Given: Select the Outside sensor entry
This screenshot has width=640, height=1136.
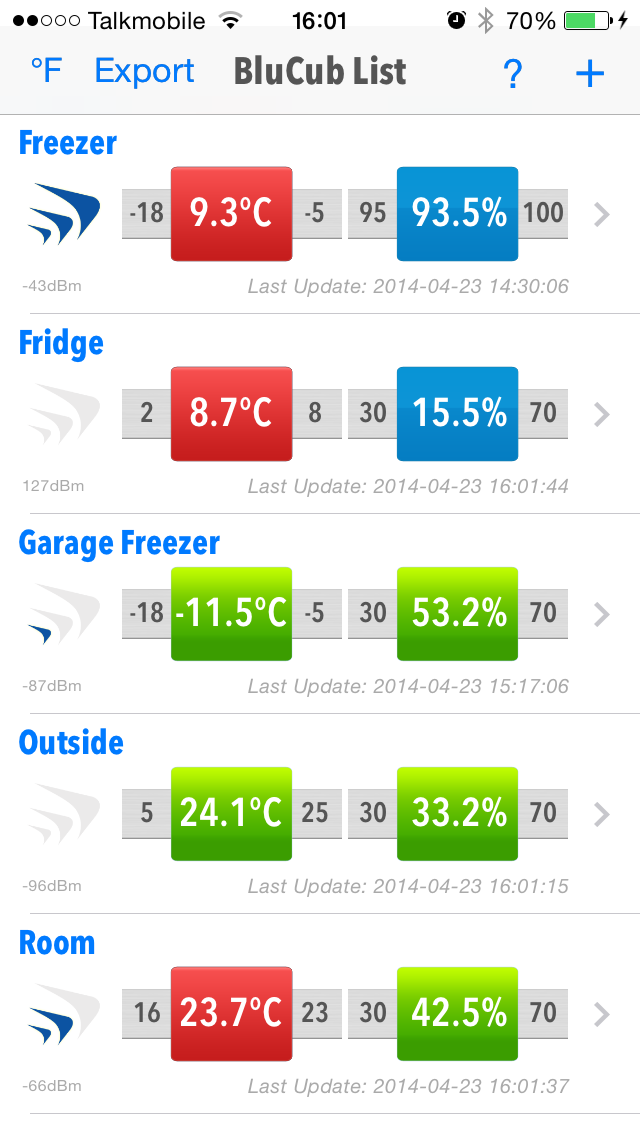Looking at the screenshot, I should coord(320,814).
